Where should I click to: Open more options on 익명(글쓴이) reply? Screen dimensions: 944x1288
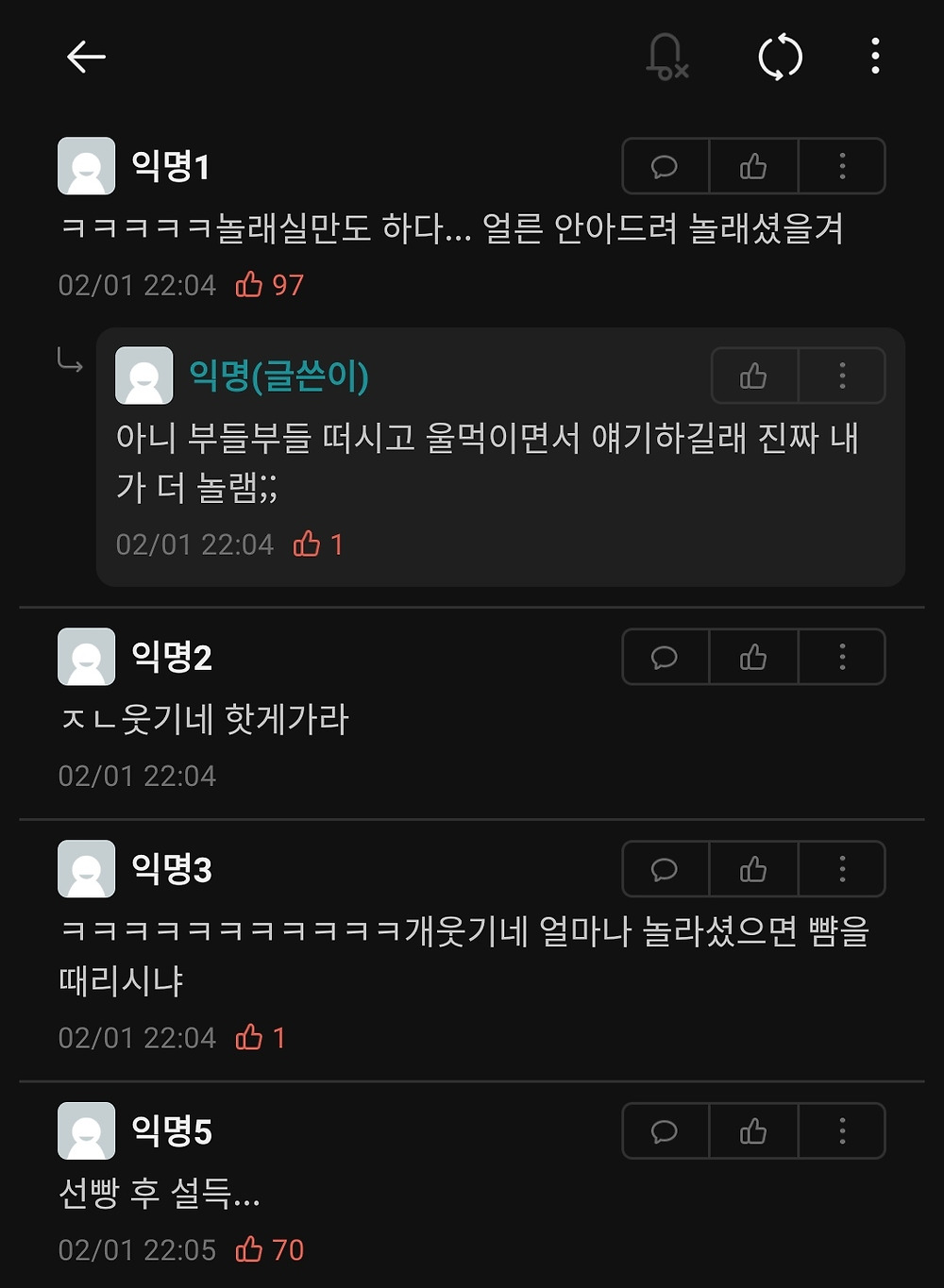[x=842, y=376]
